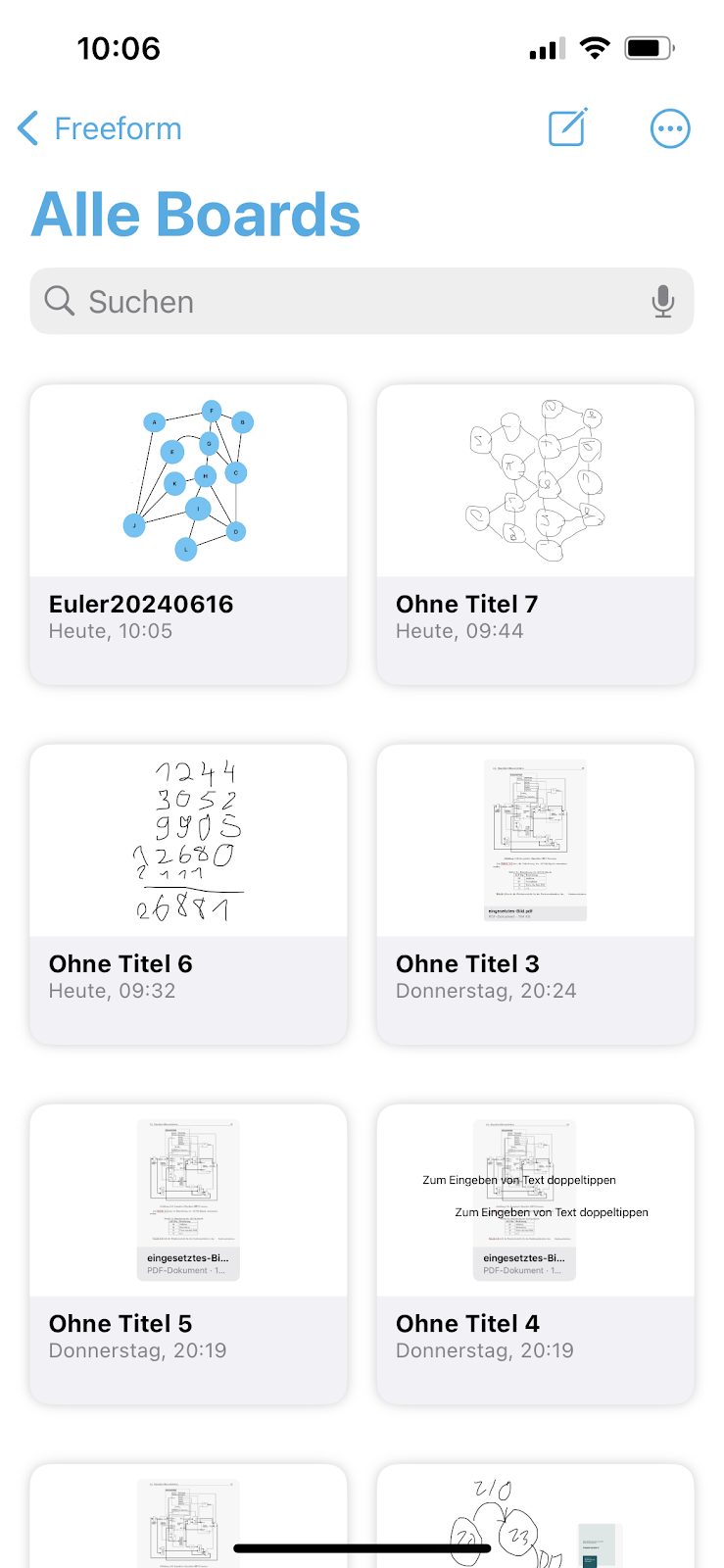Open the Ohne Titel 6 board
Screen dimensions: 724x1568
[x=188, y=894]
